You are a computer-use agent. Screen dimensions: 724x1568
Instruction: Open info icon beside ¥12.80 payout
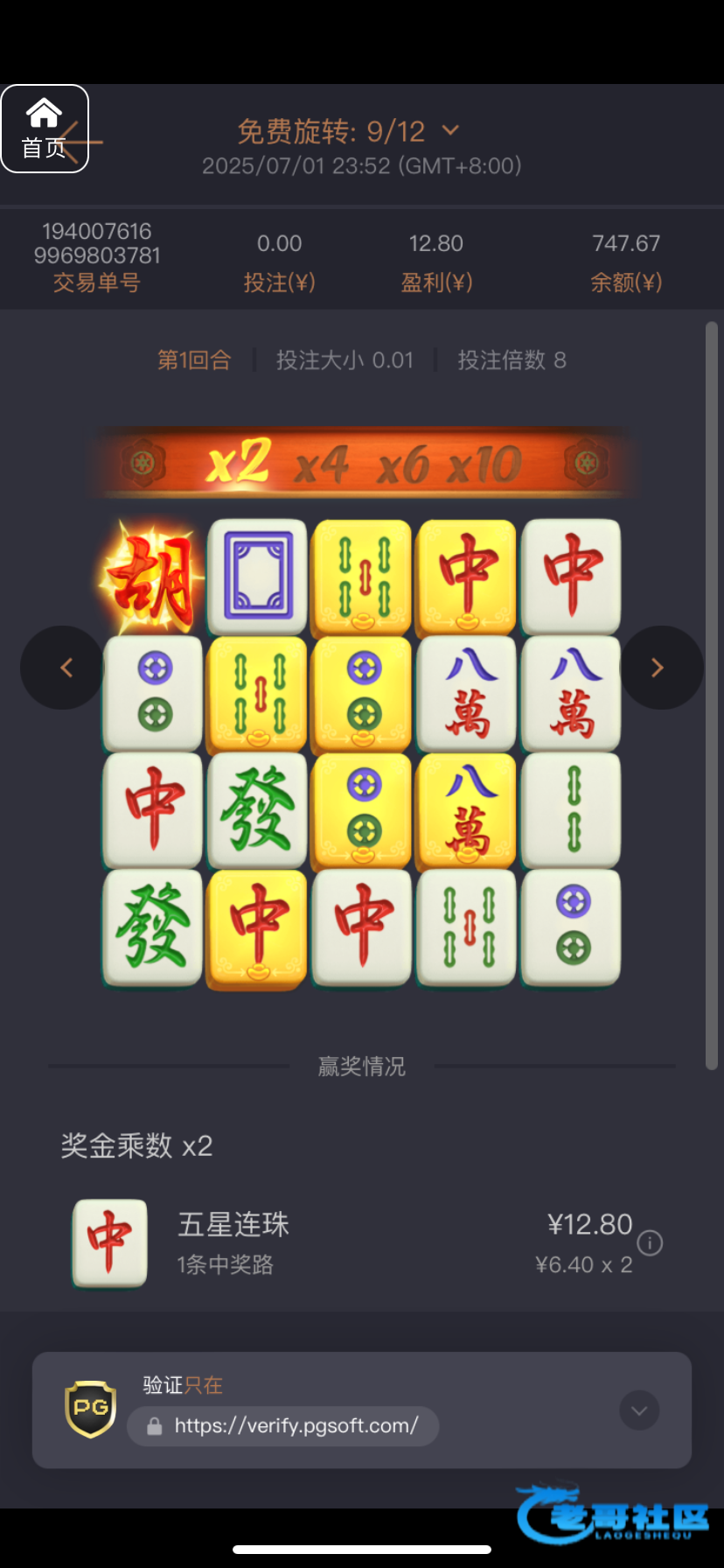pos(650,1242)
